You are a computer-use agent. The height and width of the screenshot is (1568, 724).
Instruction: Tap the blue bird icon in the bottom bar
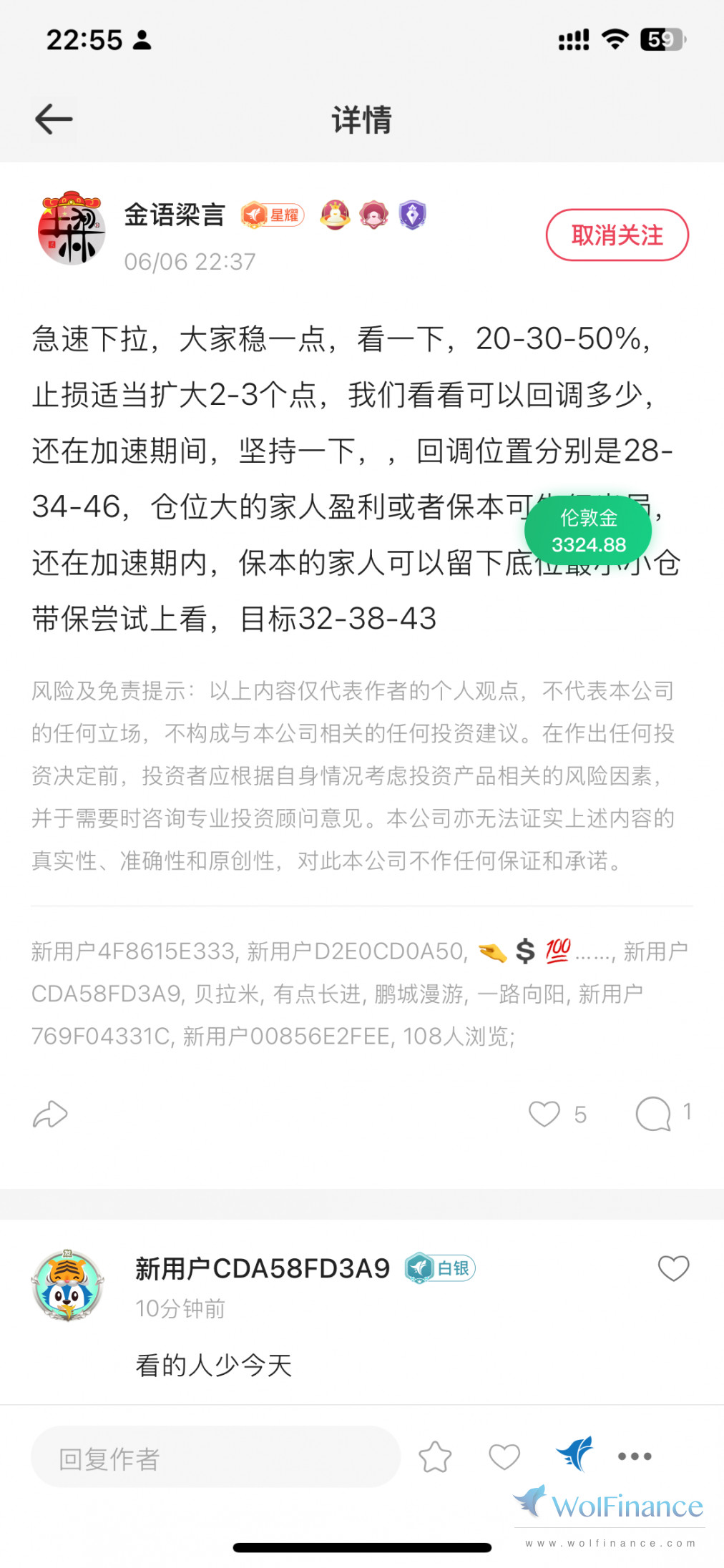575,1454
